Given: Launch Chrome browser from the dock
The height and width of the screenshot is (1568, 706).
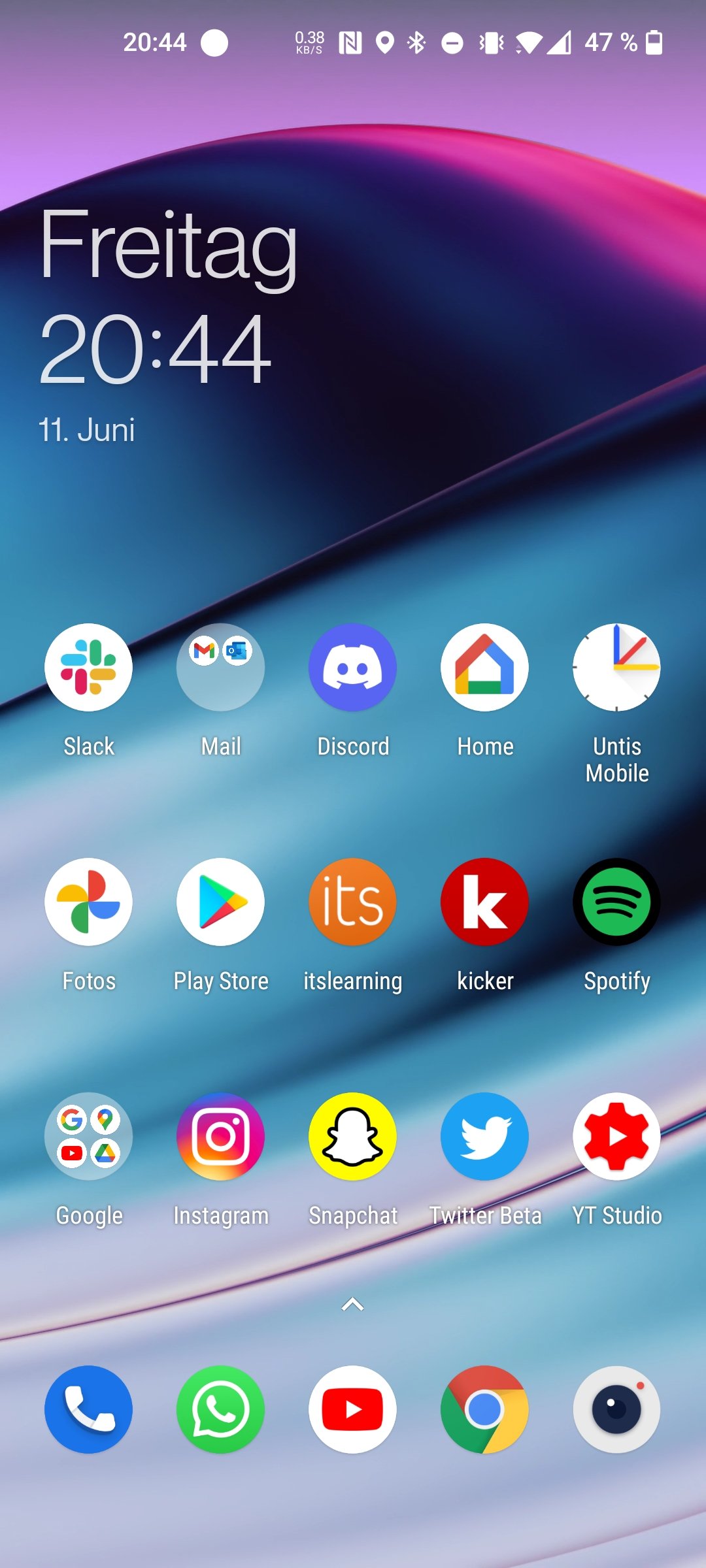Looking at the screenshot, I should pyautogui.click(x=484, y=1409).
